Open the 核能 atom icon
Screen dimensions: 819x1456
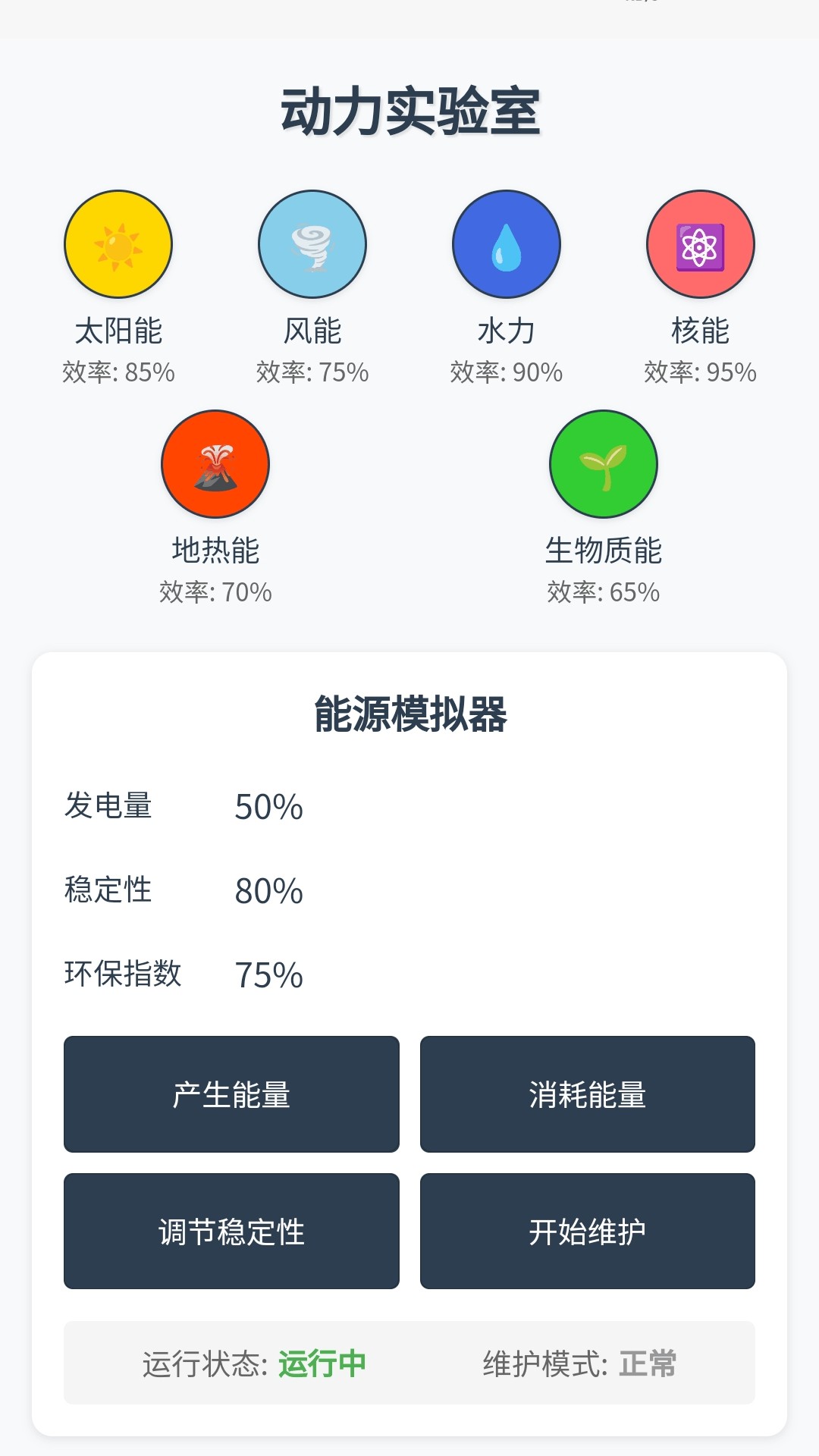(x=701, y=244)
